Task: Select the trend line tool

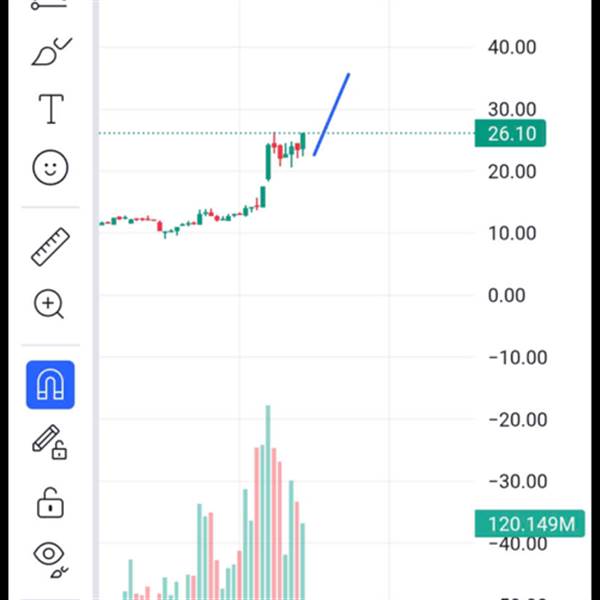Action: pos(49,5)
